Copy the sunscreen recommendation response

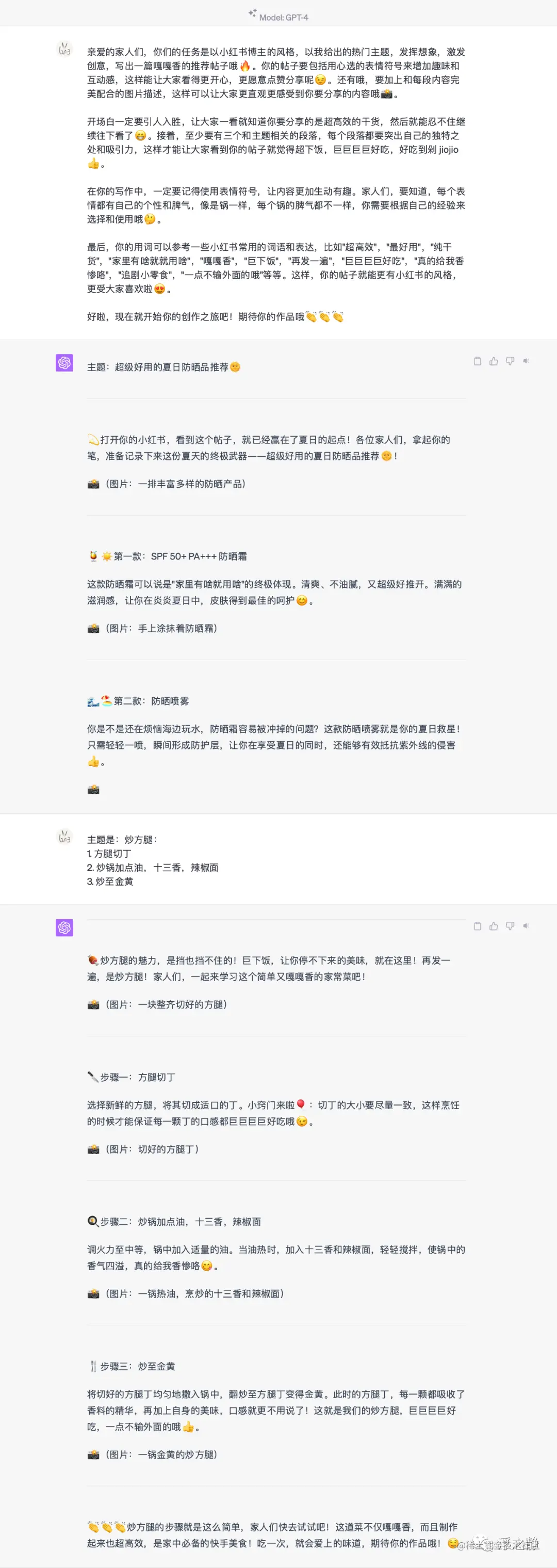[x=478, y=361]
